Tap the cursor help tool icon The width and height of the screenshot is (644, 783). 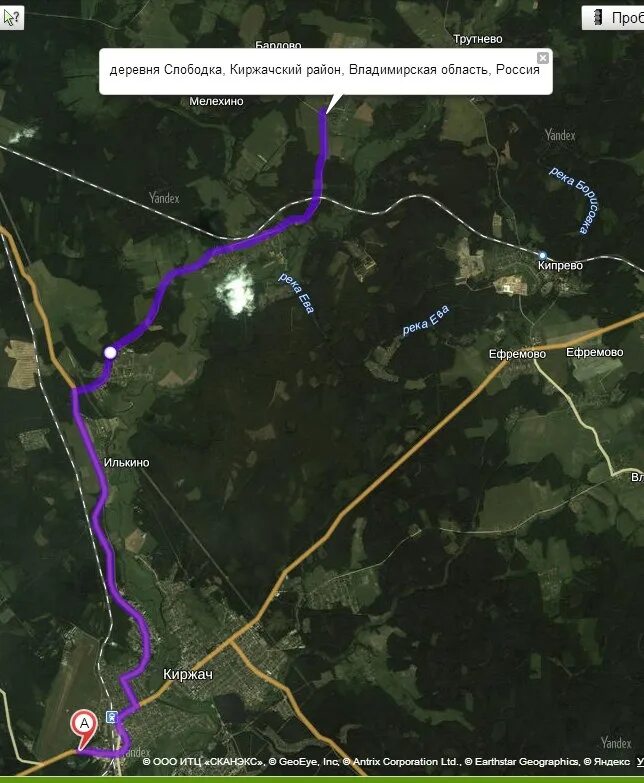coord(11,17)
